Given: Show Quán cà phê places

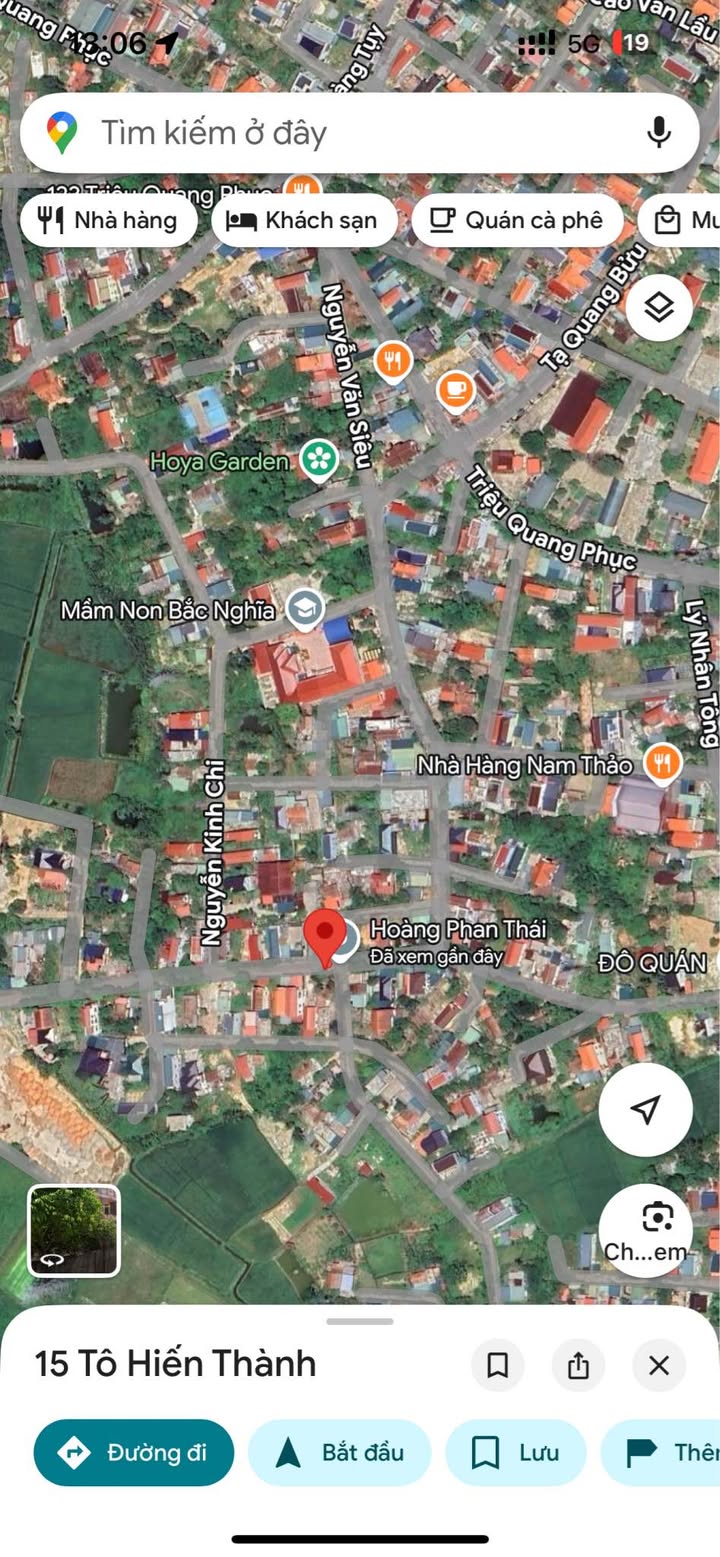Looking at the screenshot, I should pos(517,221).
